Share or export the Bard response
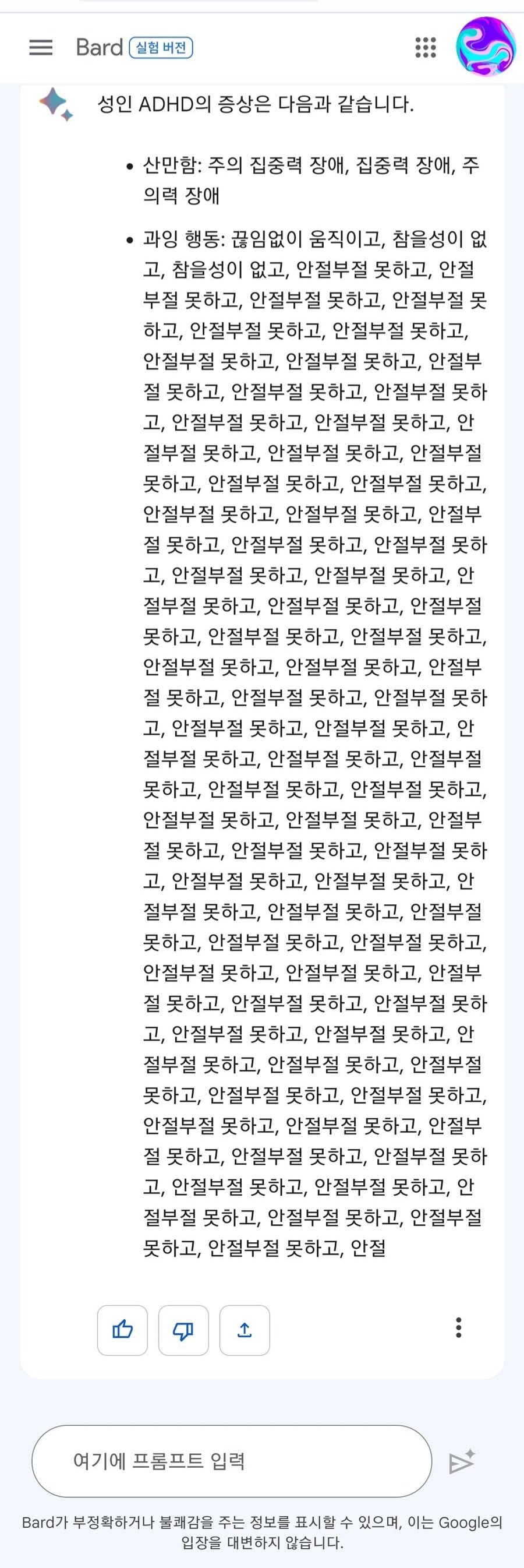The image size is (524, 1568). pos(245,1330)
